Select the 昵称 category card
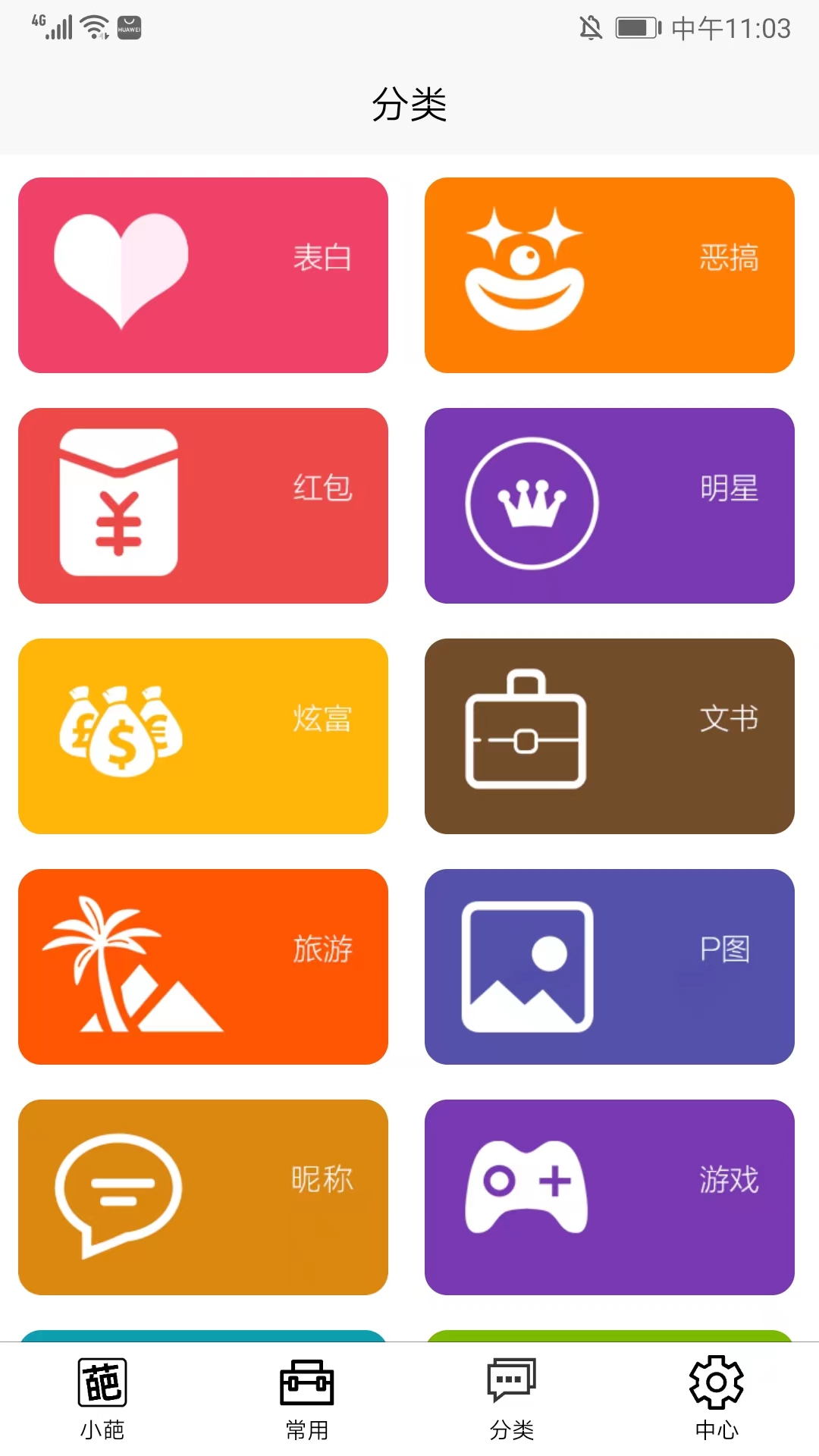819x1456 pixels. pyautogui.click(x=203, y=1197)
